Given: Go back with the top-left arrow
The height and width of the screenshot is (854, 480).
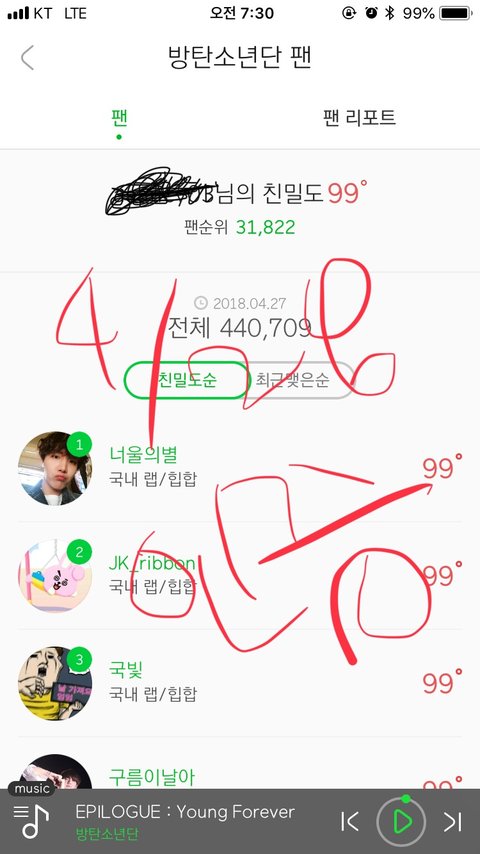Looking at the screenshot, I should (x=28, y=58).
